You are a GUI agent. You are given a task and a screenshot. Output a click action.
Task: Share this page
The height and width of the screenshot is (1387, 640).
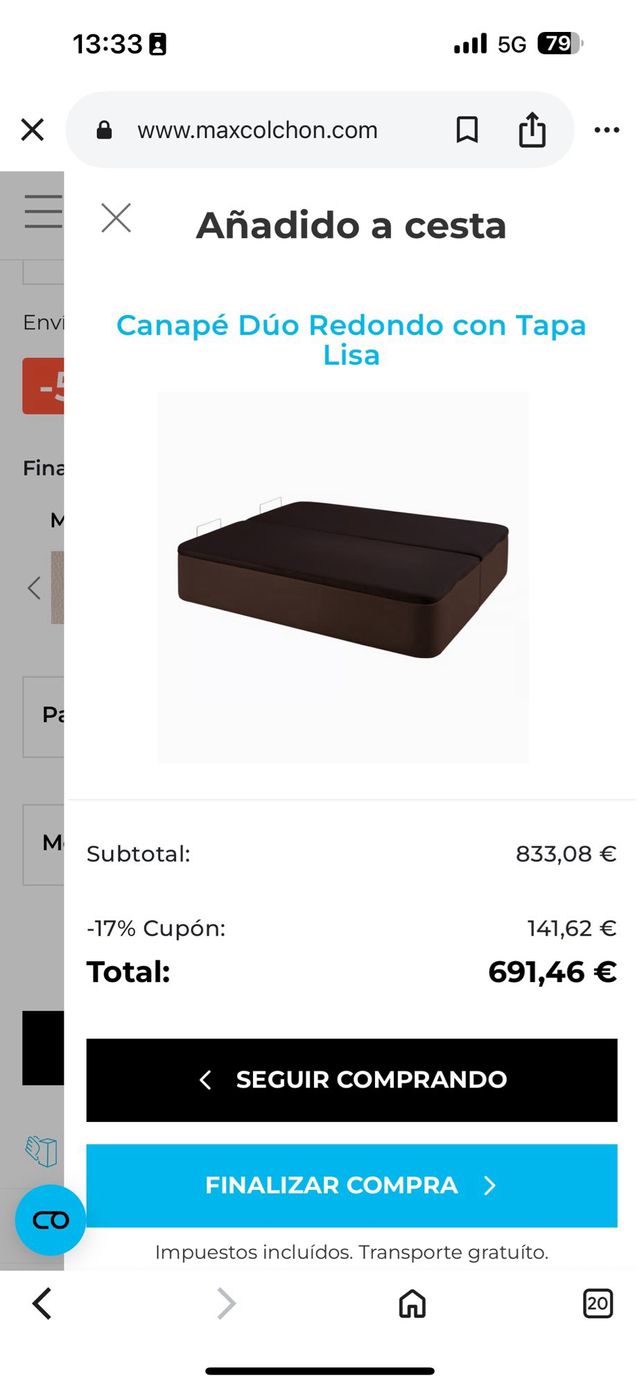532,130
